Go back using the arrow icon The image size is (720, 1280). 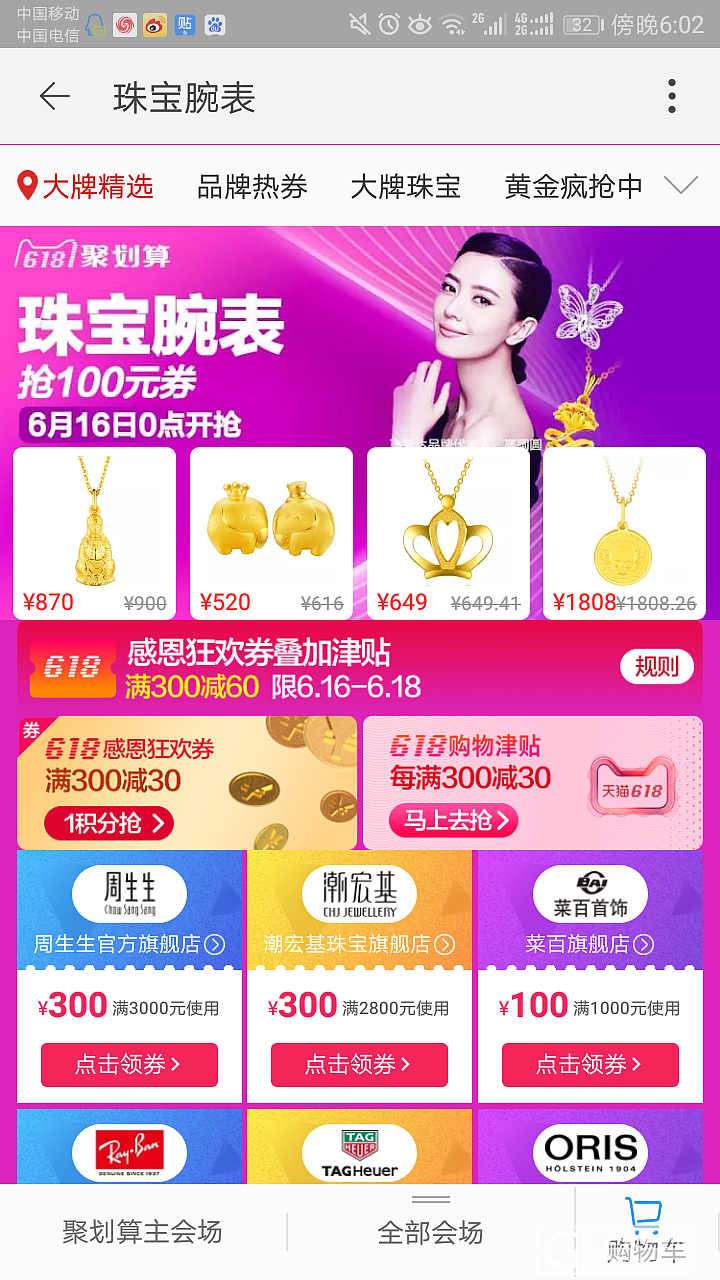[x=54, y=97]
